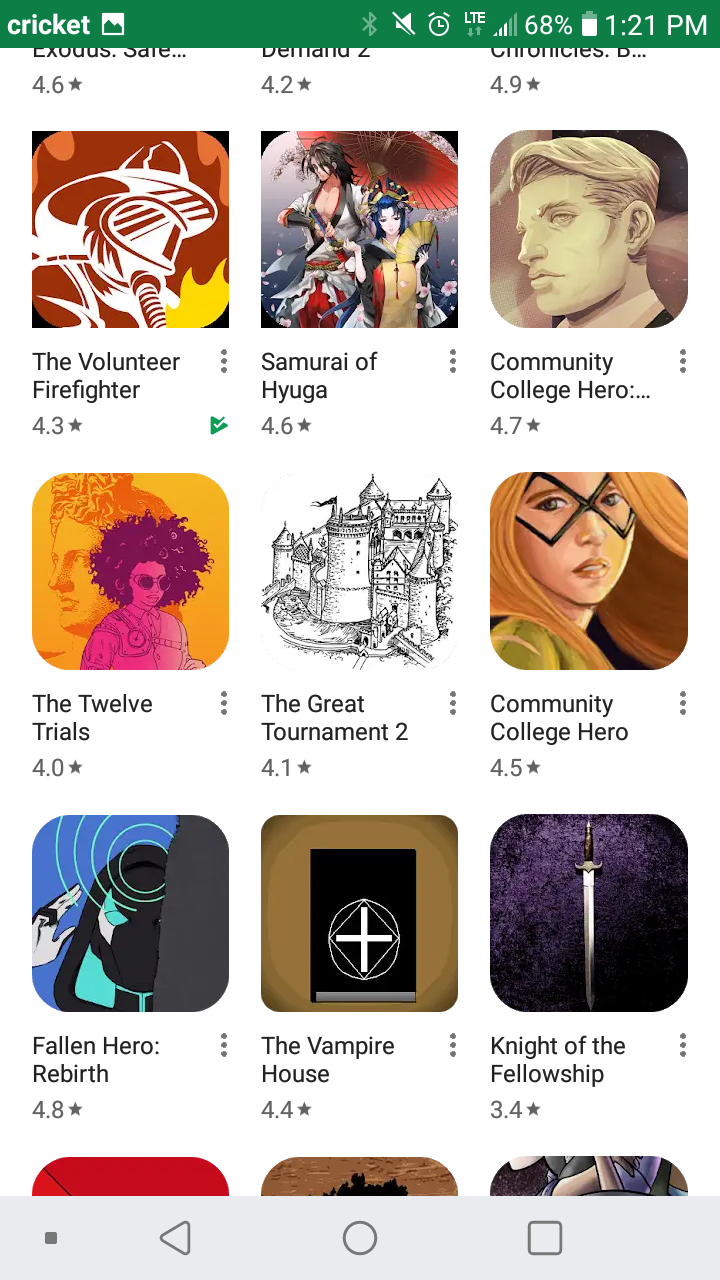
Task: Go to the home screen
Action: coord(360,1238)
